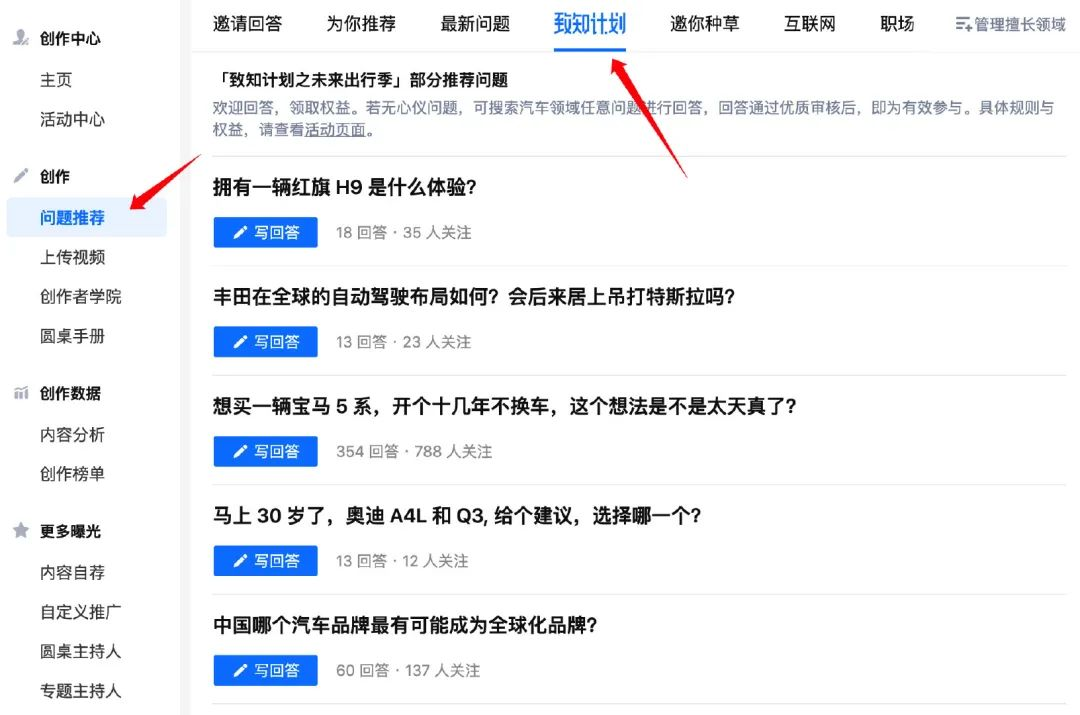Open the 最新问题 tab
This screenshot has height=715, width=1080.
475,24
